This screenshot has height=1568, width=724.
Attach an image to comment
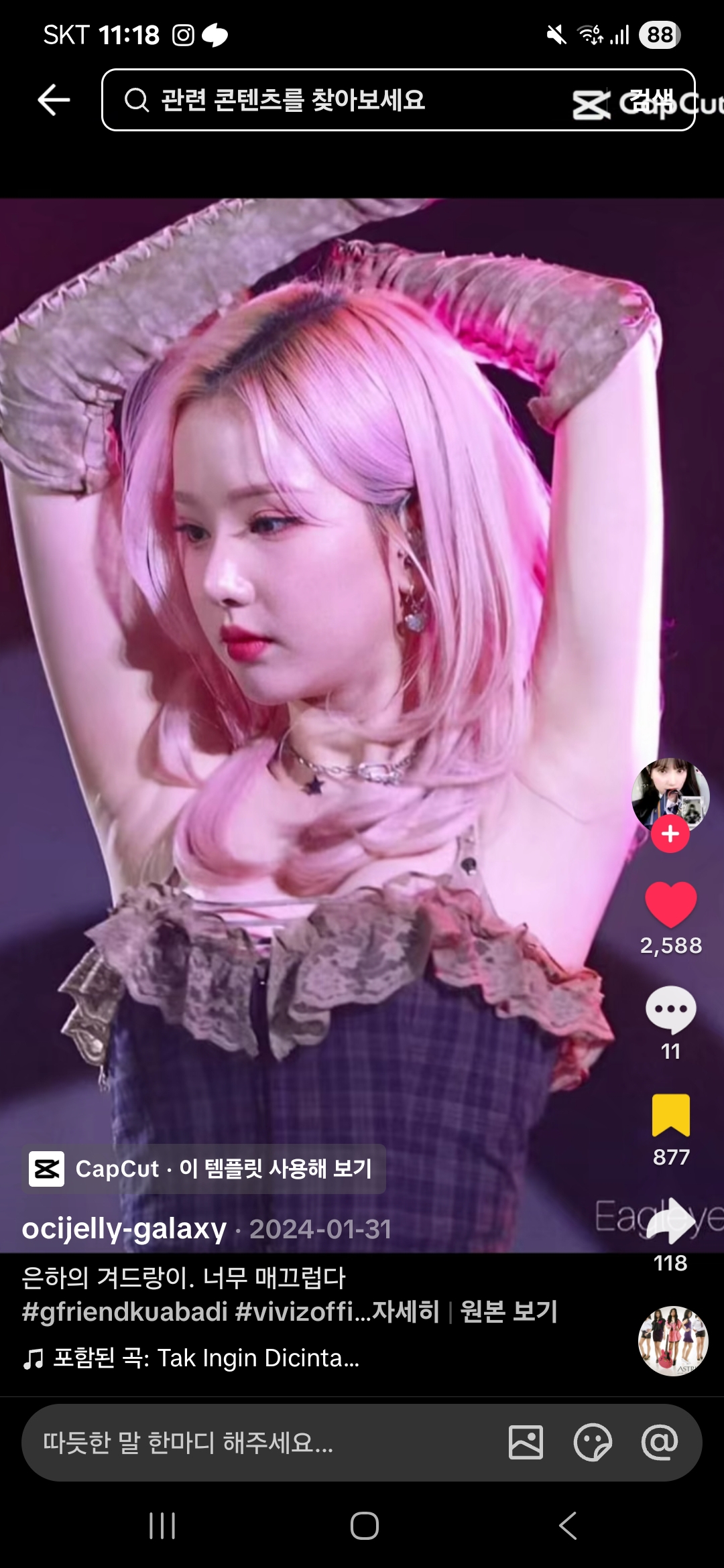click(526, 1443)
